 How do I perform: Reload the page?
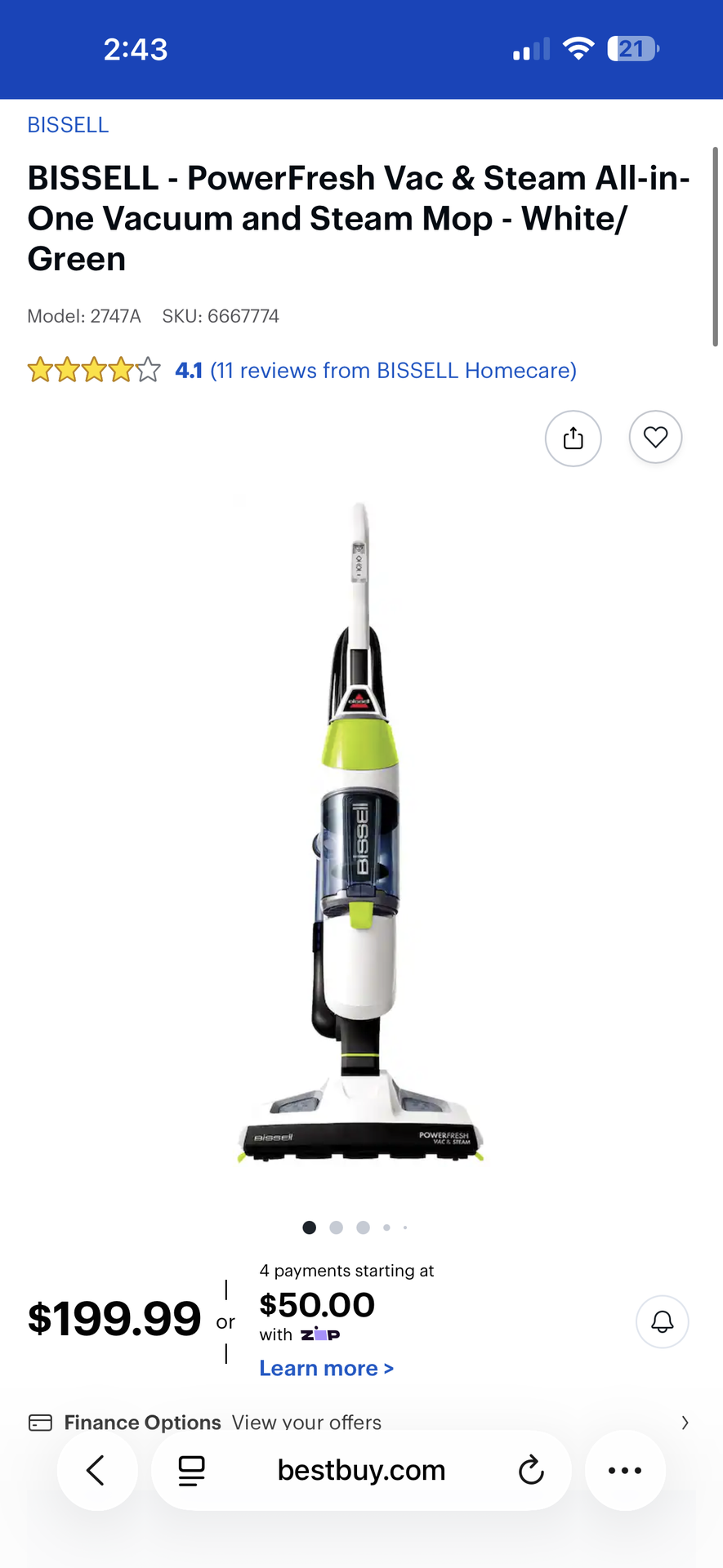531,1471
